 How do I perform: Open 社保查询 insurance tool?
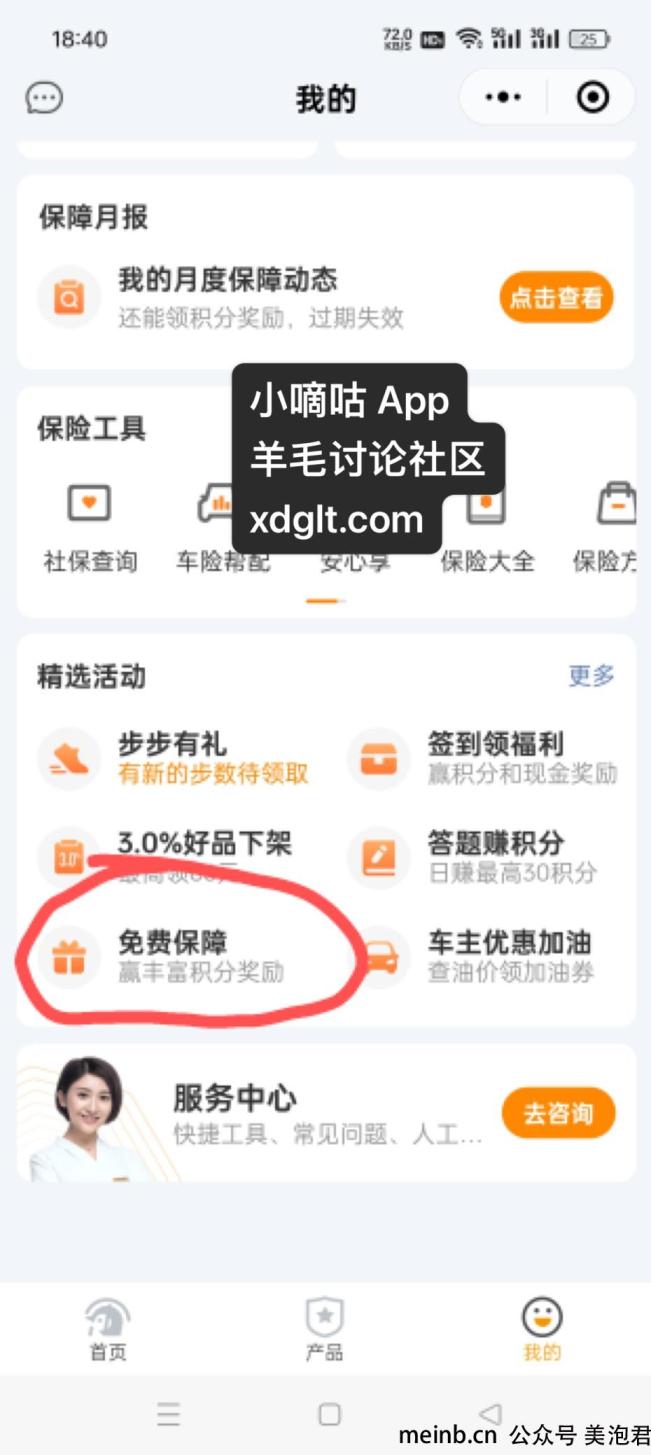tap(90, 526)
